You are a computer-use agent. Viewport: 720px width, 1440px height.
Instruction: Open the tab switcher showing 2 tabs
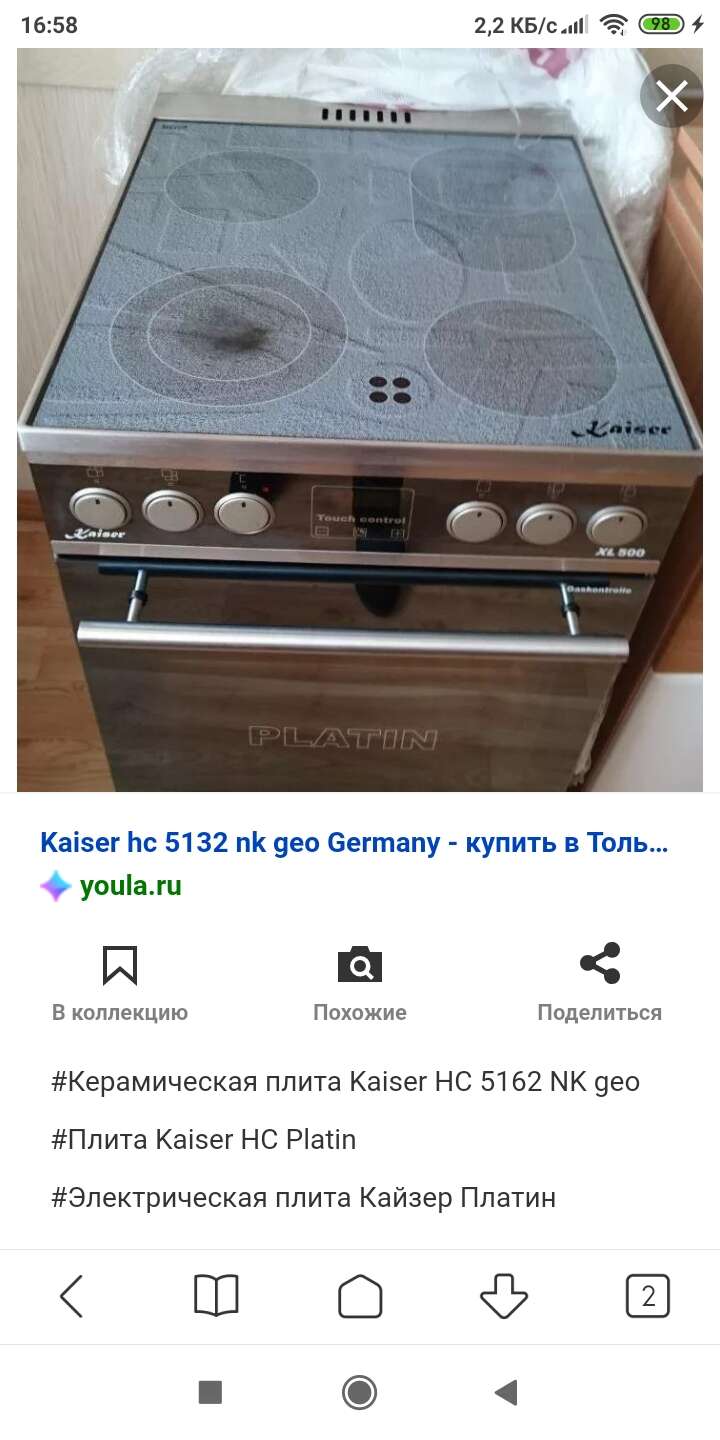pos(648,1297)
